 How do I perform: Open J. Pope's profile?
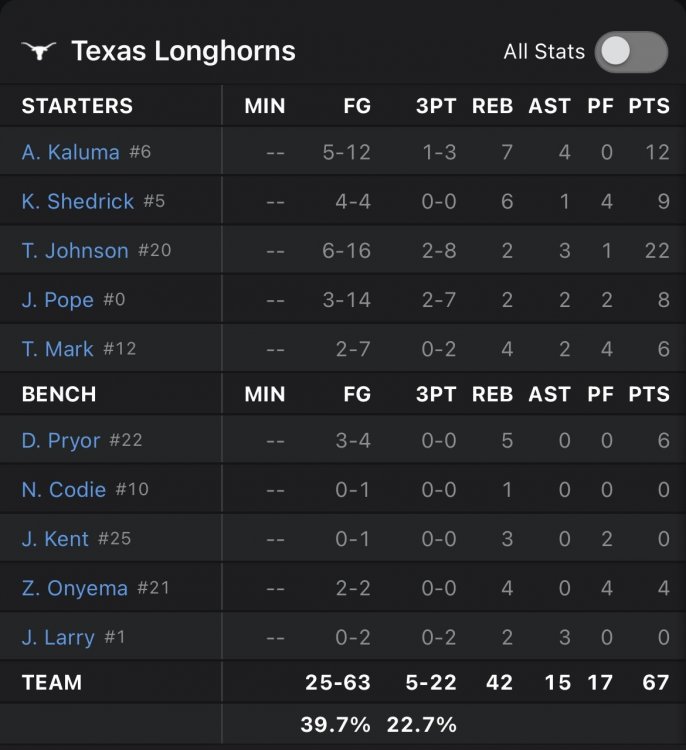click(58, 300)
